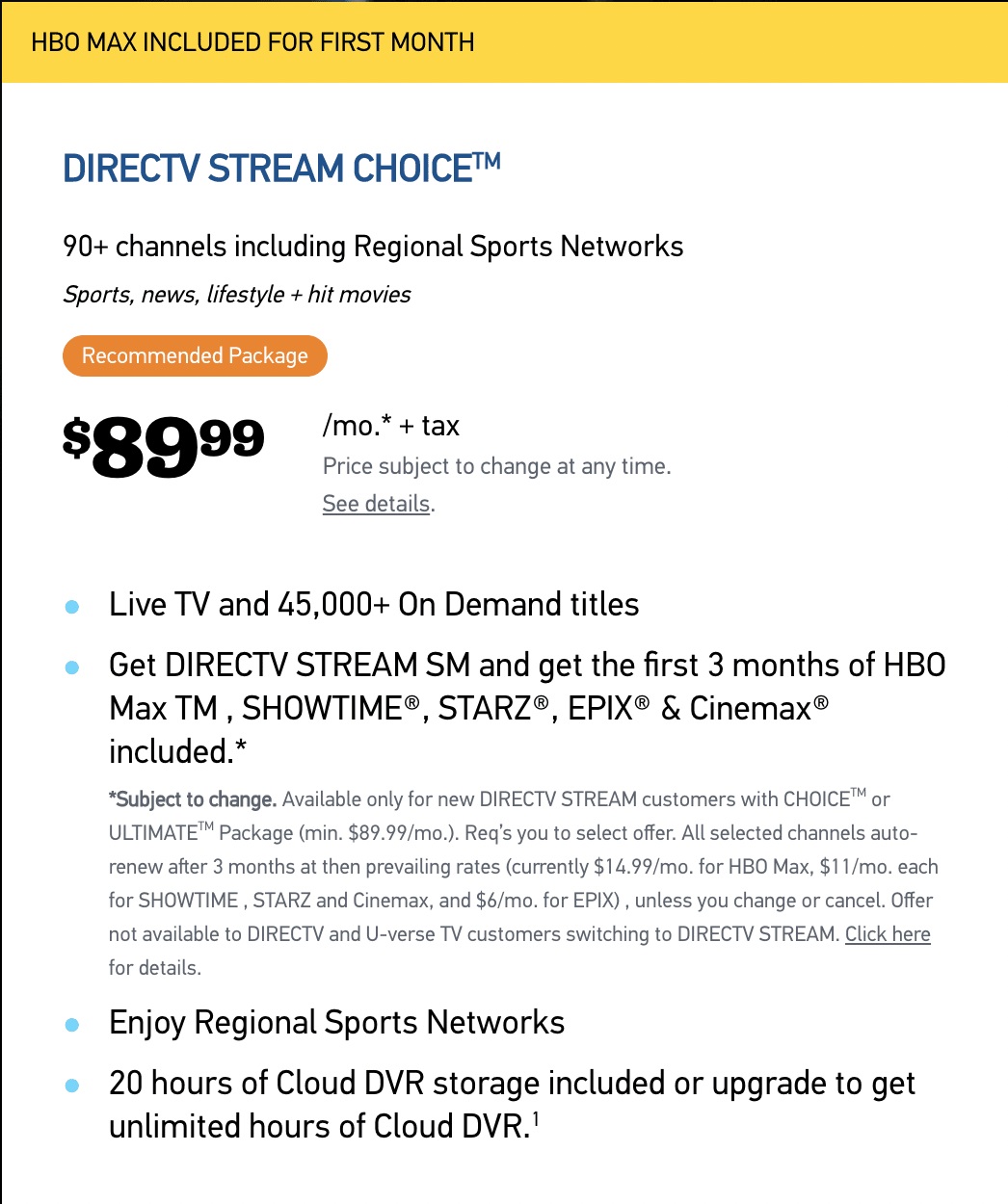Tap the Click here link for offer details
This screenshot has height=1204, width=1008.
[887, 934]
